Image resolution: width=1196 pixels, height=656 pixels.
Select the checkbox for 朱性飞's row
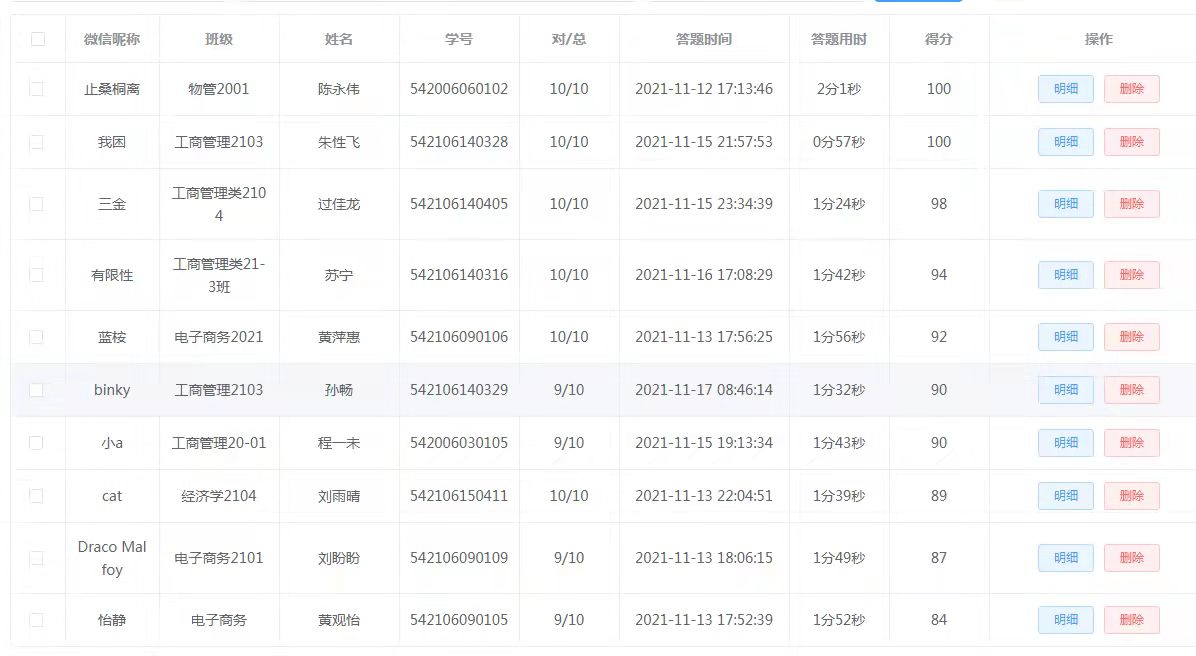[37, 142]
